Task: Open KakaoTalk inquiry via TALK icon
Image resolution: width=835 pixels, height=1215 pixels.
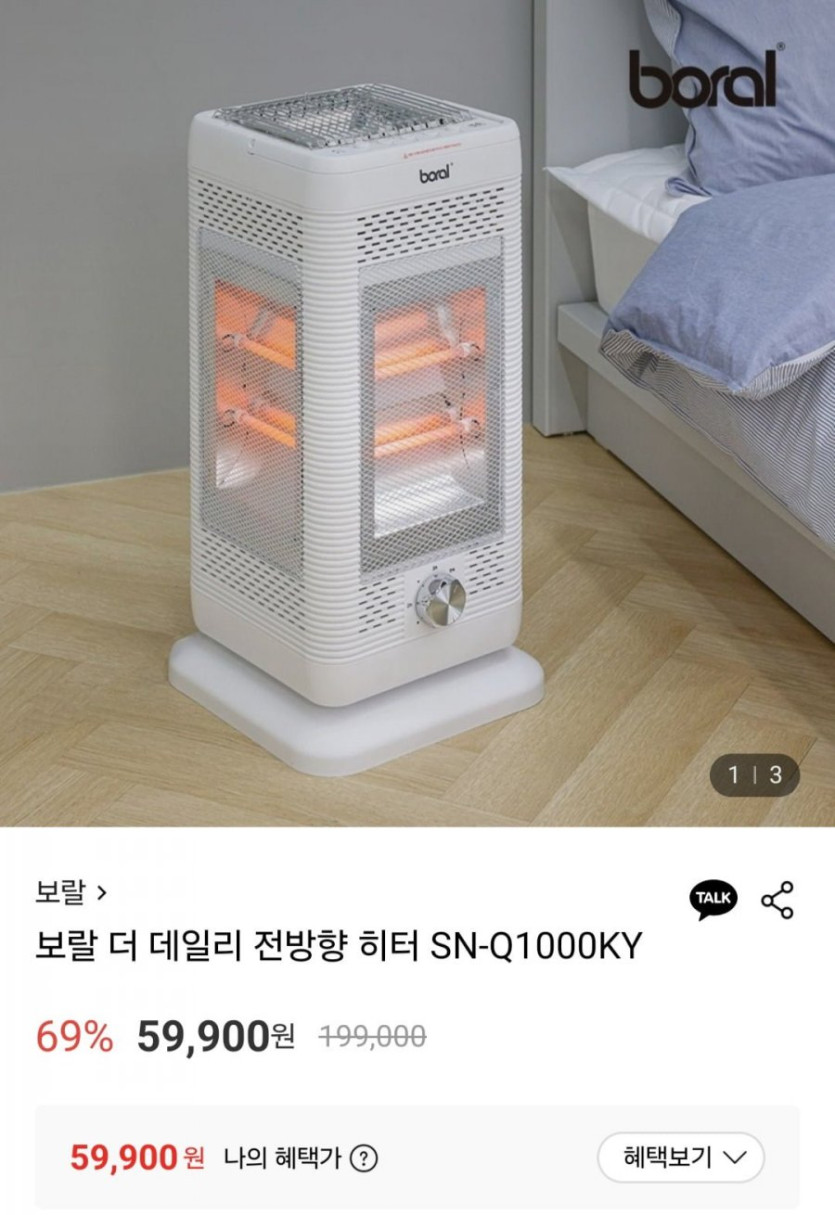Action: (713, 900)
